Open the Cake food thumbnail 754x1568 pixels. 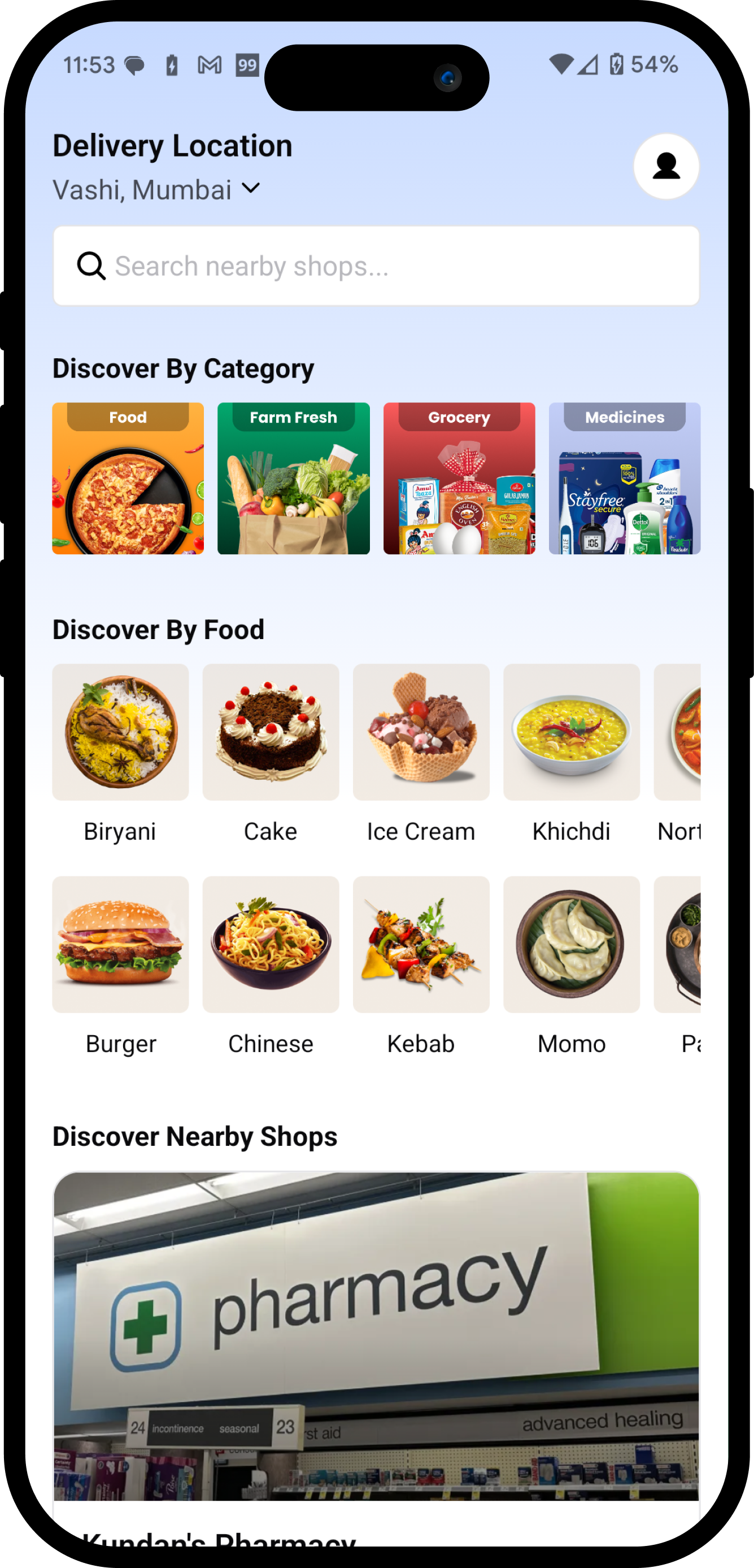point(270,732)
